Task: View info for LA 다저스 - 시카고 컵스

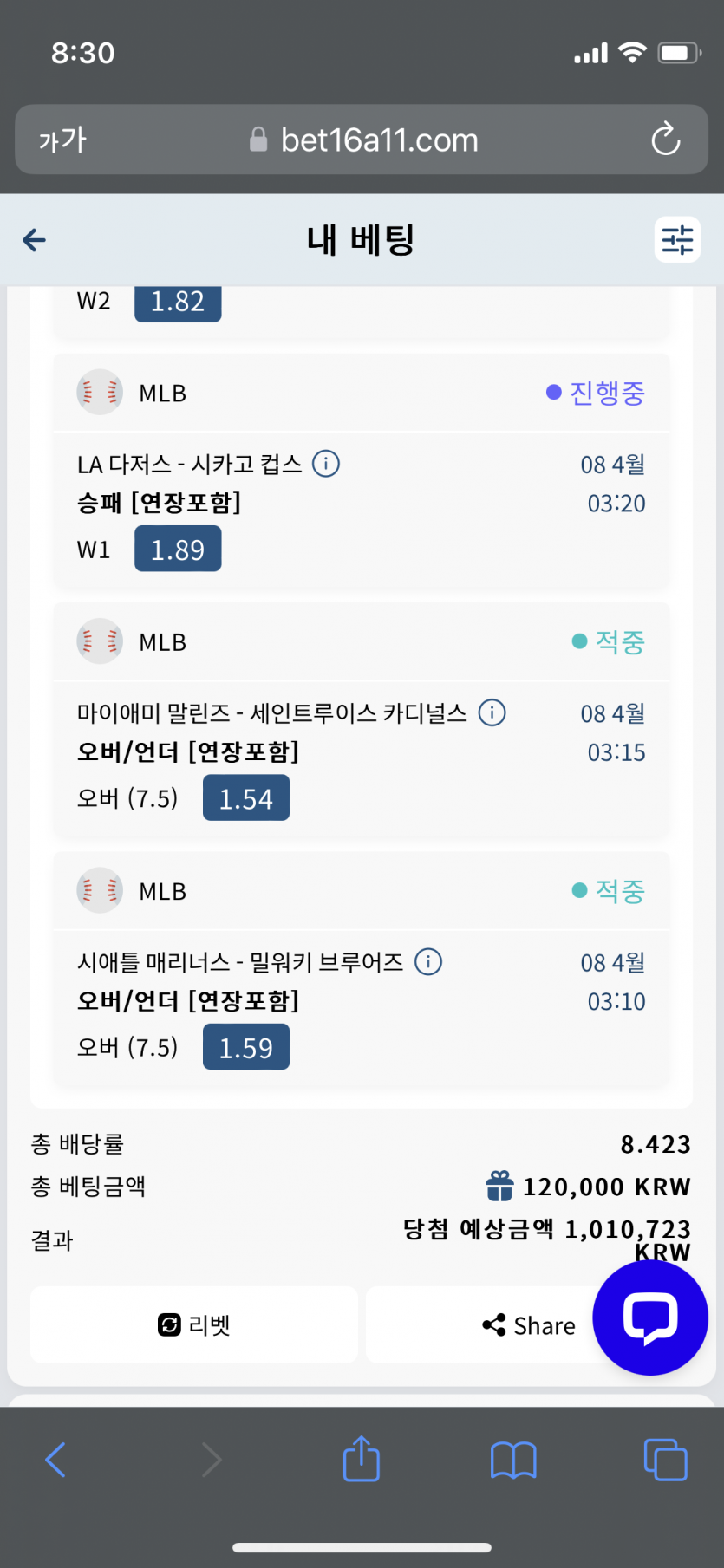Action: coord(326,464)
